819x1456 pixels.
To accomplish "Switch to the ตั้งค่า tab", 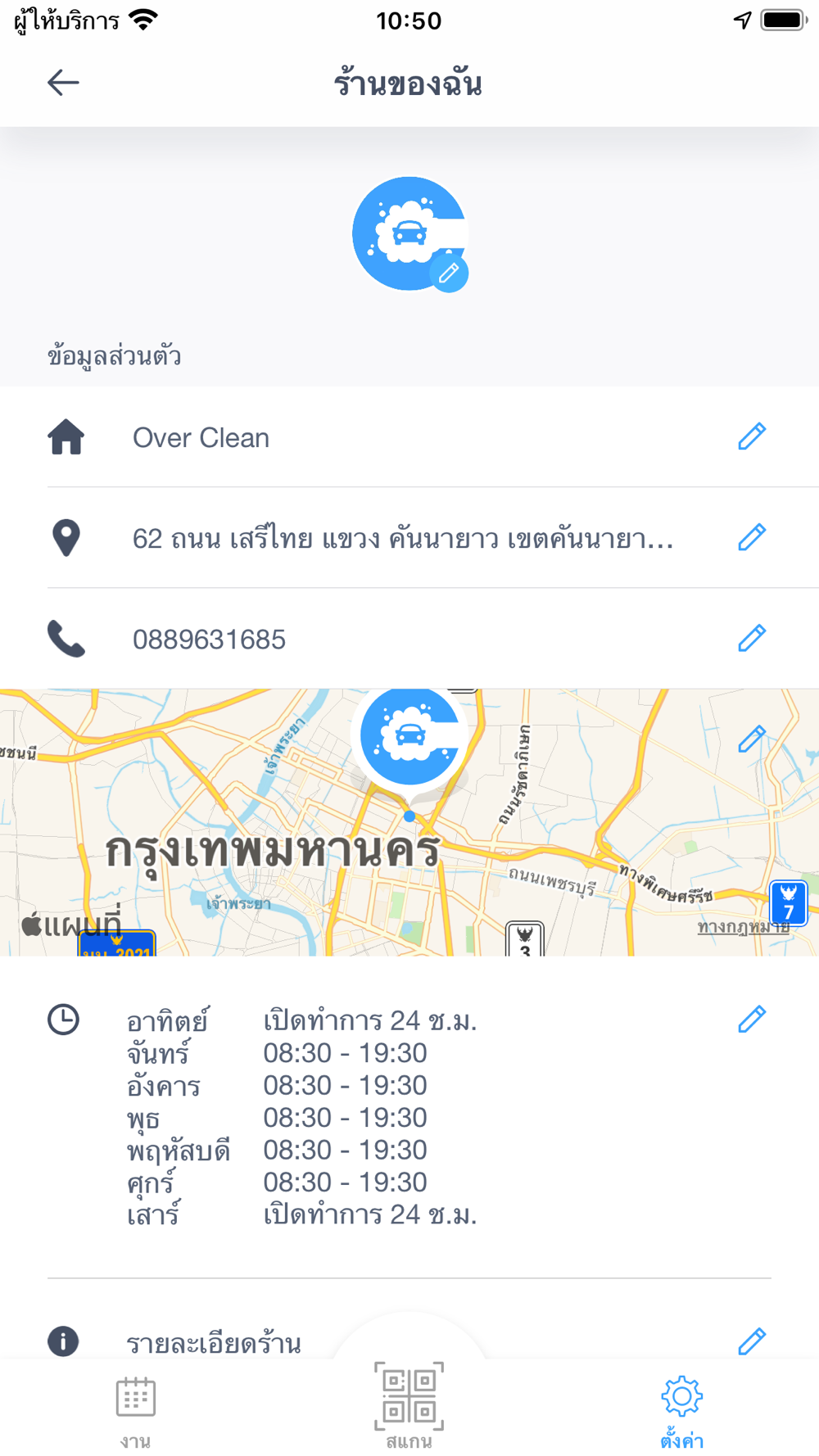I will [x=682, y=1412].
